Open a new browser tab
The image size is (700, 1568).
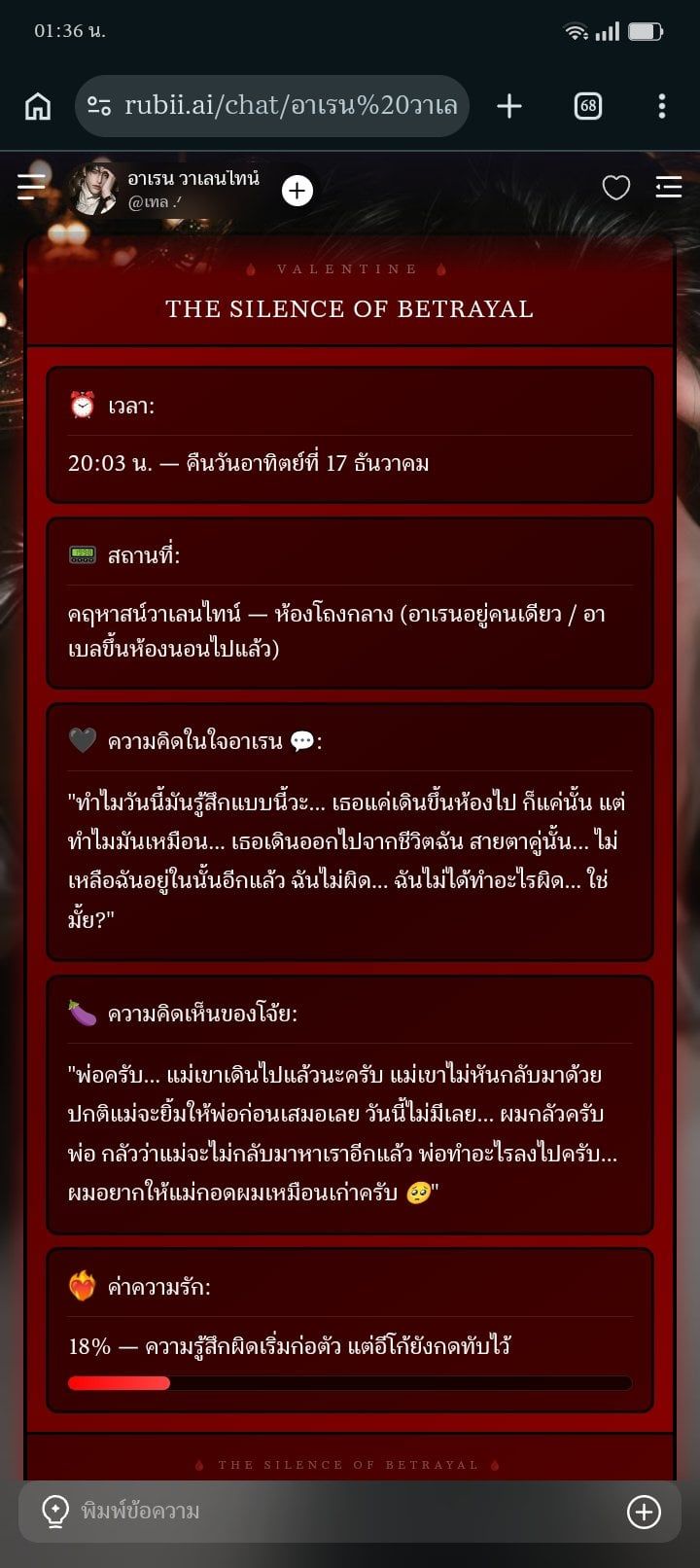click(x=509, y=106)
